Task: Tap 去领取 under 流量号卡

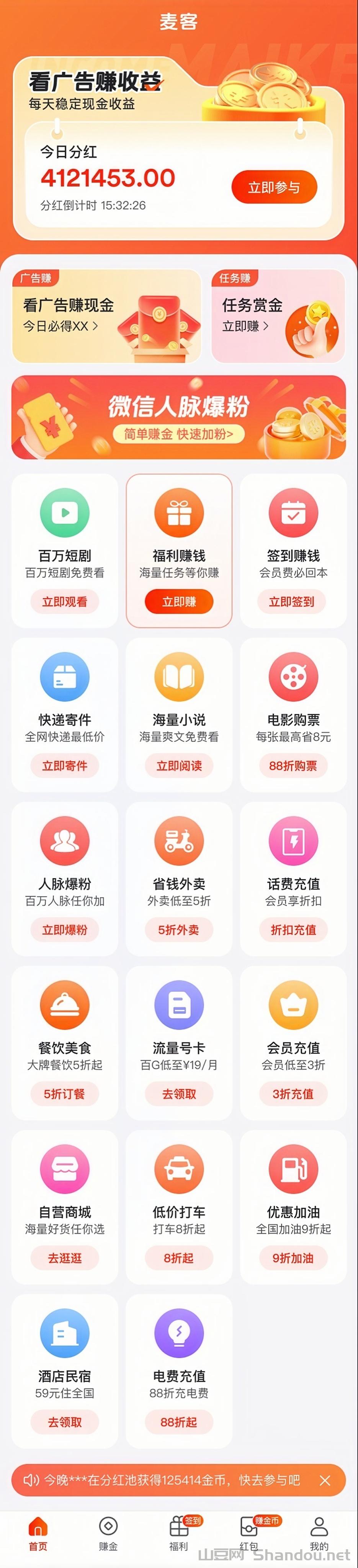Action: (x=179, y=1094)
